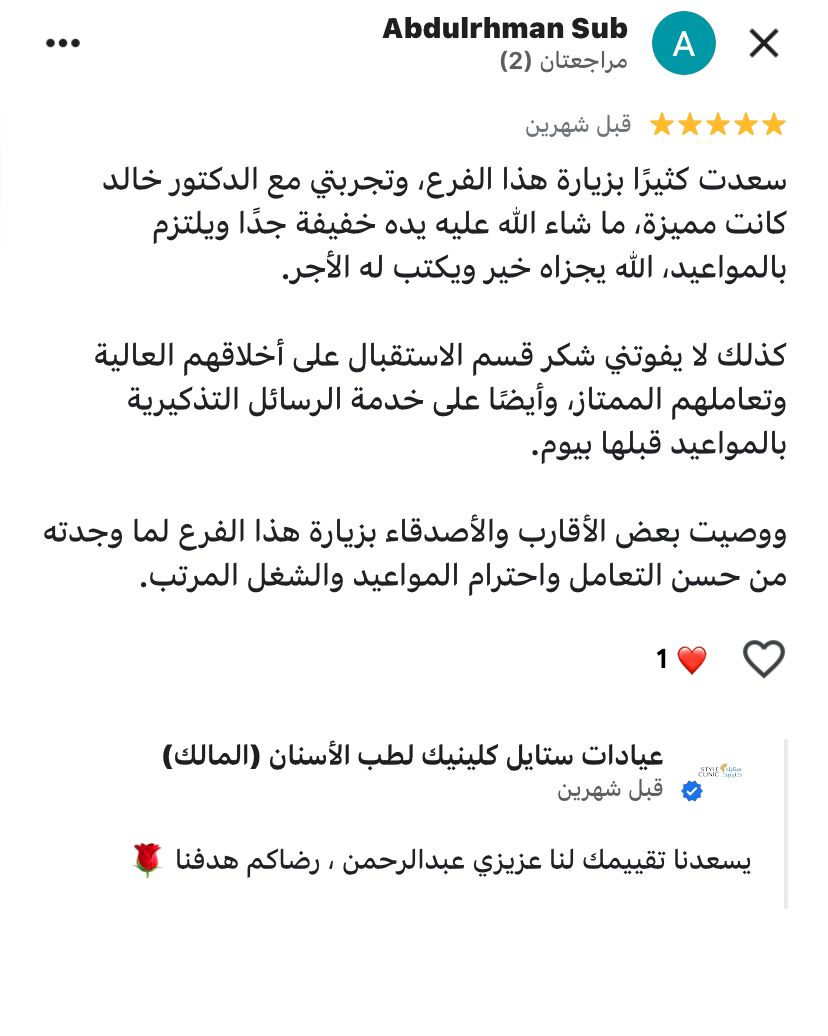Click the middle star of the rating bar
This screenshot has width=828, height=1036.
[718, 123]
